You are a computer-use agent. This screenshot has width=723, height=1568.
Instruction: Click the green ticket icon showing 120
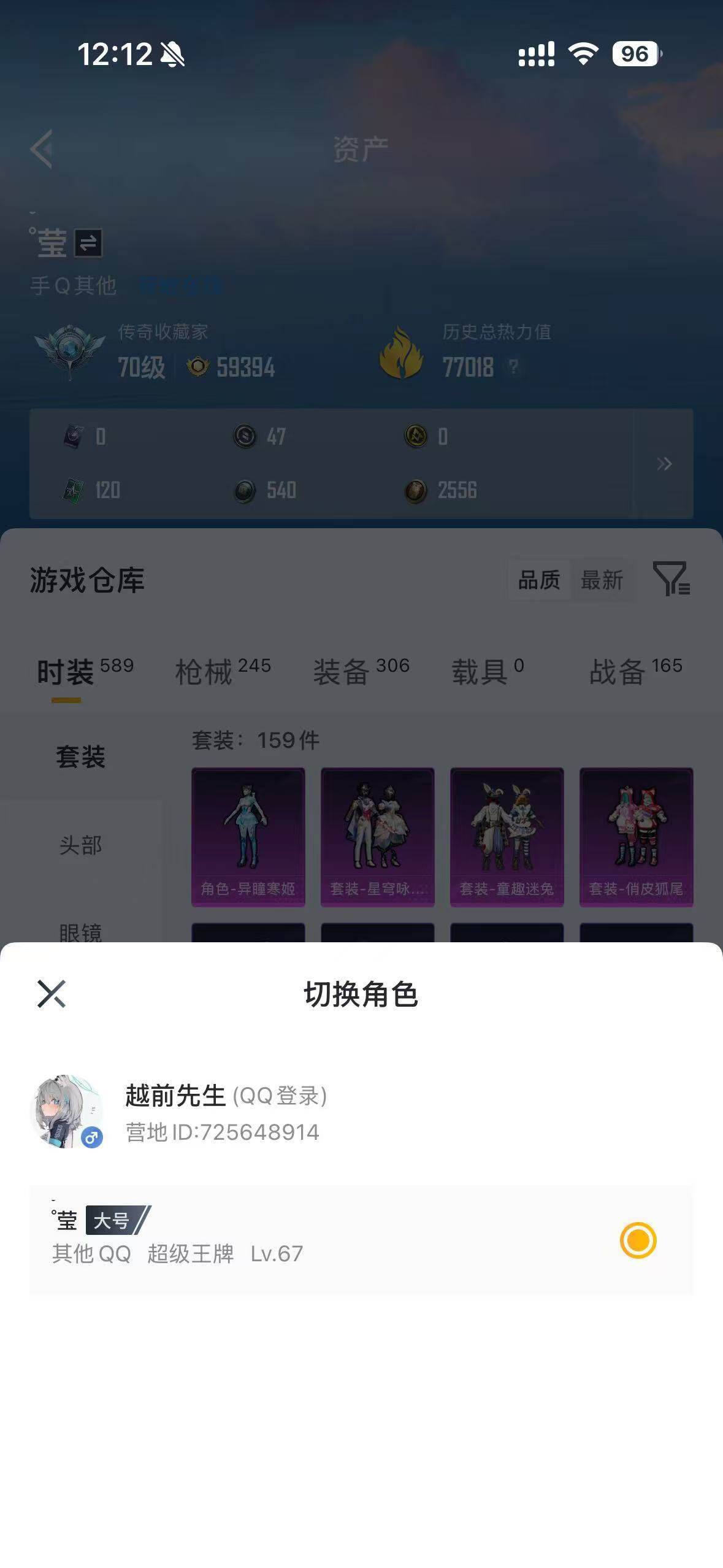point(75,491)
